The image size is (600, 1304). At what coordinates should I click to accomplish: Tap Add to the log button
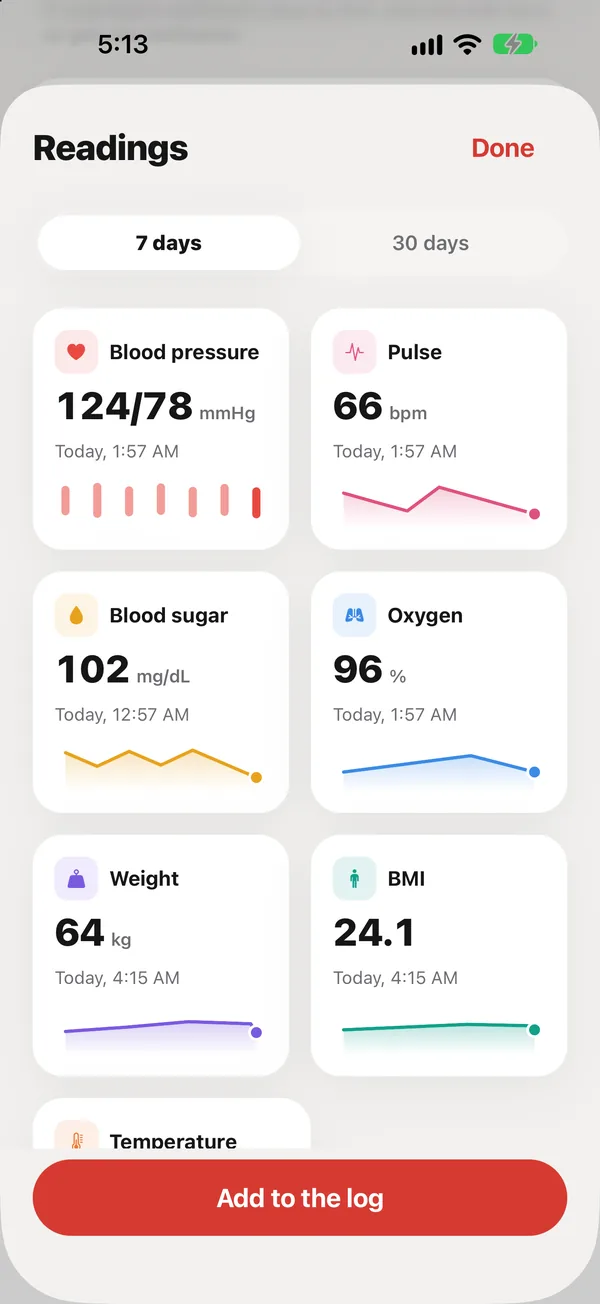pos(300,1198)
